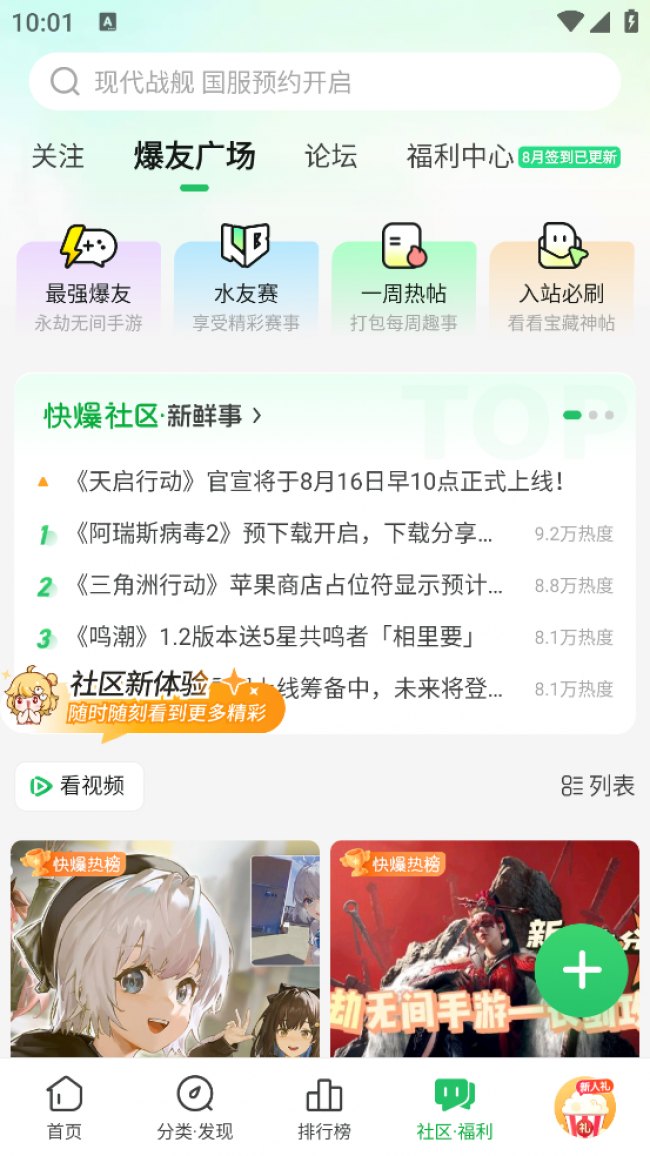The image size is (650, 1156).
Task: Open the 《三角洲行动》 App Store post
Action: click(x=289, y=585)
